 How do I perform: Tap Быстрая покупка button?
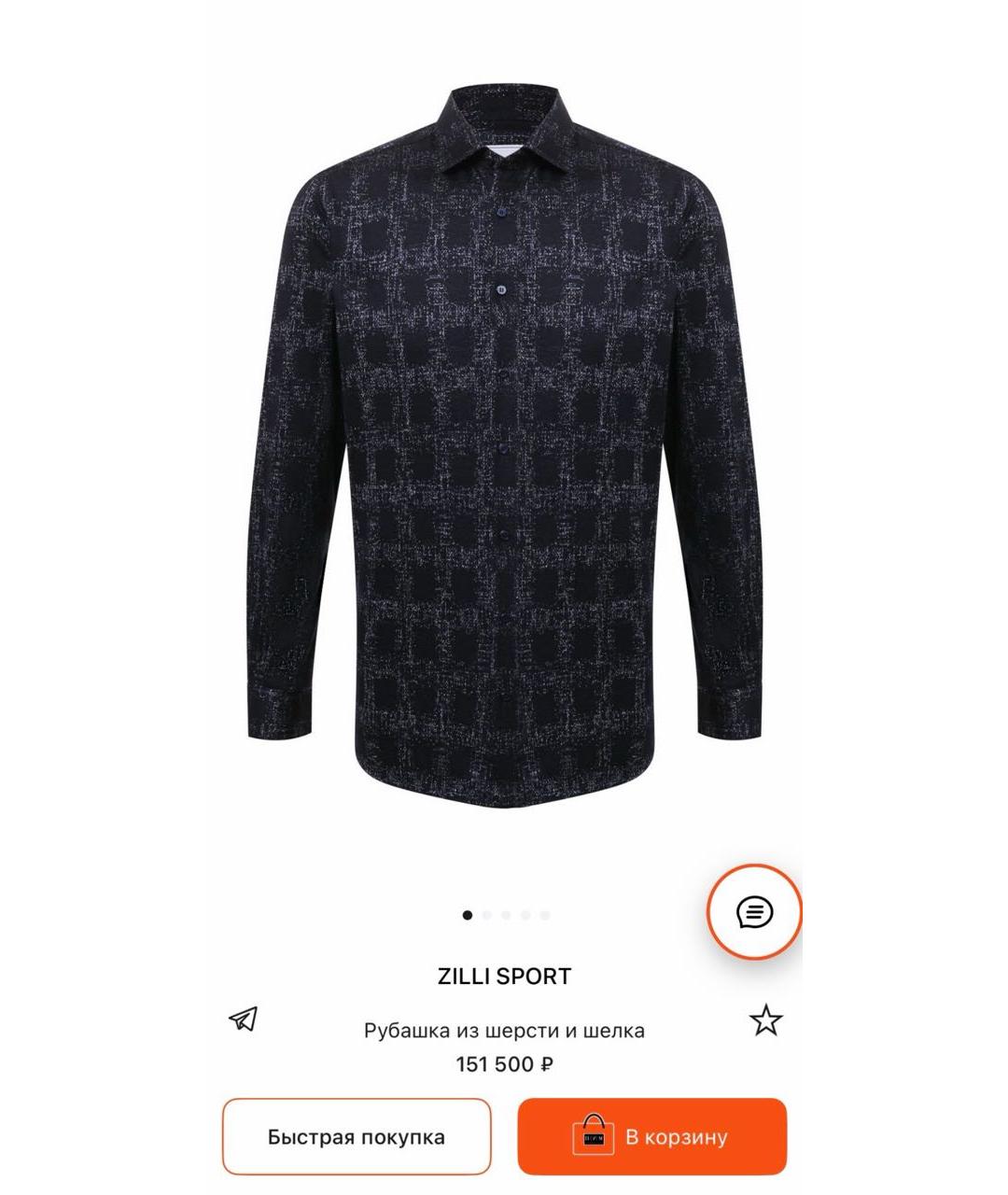coord(357,1136)
